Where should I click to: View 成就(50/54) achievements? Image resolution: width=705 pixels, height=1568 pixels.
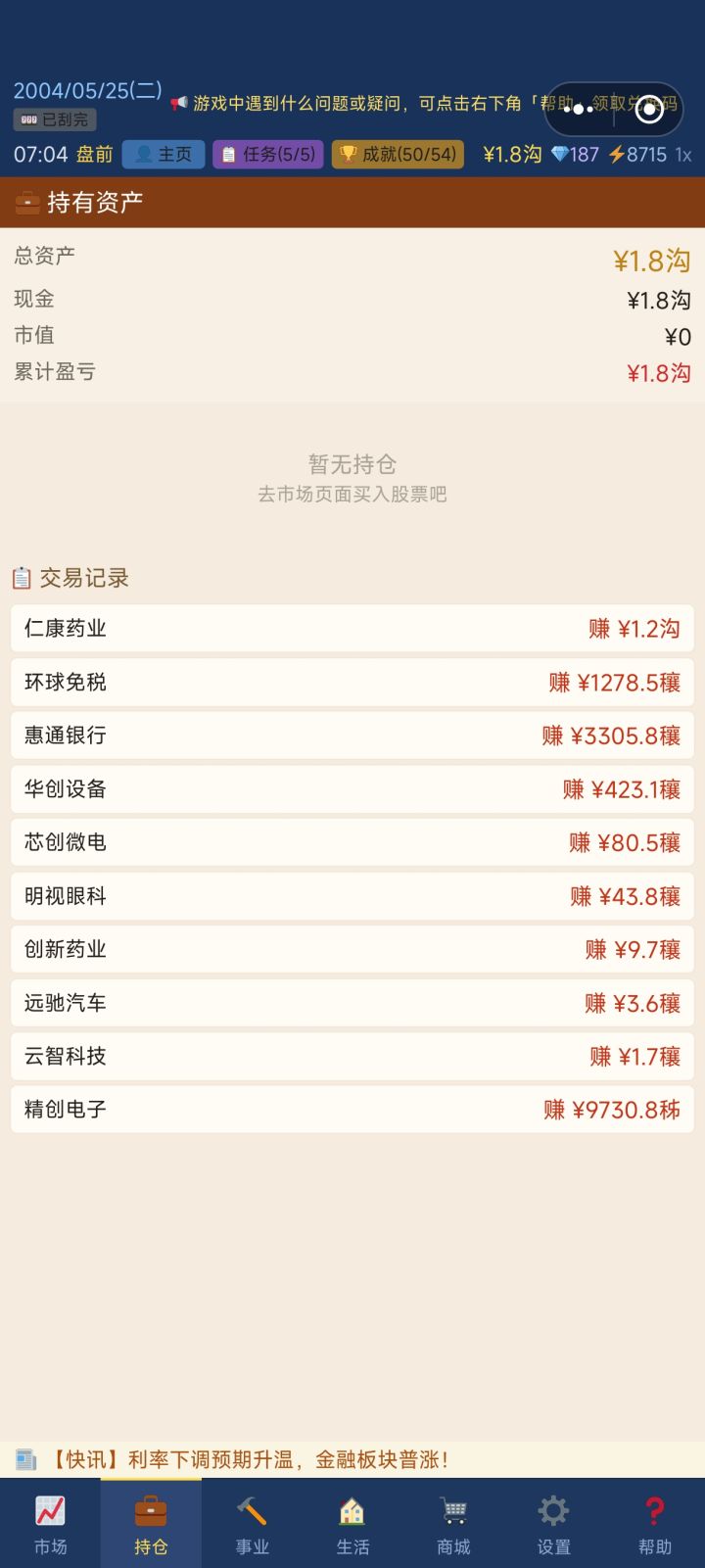[x=398, y=154]
